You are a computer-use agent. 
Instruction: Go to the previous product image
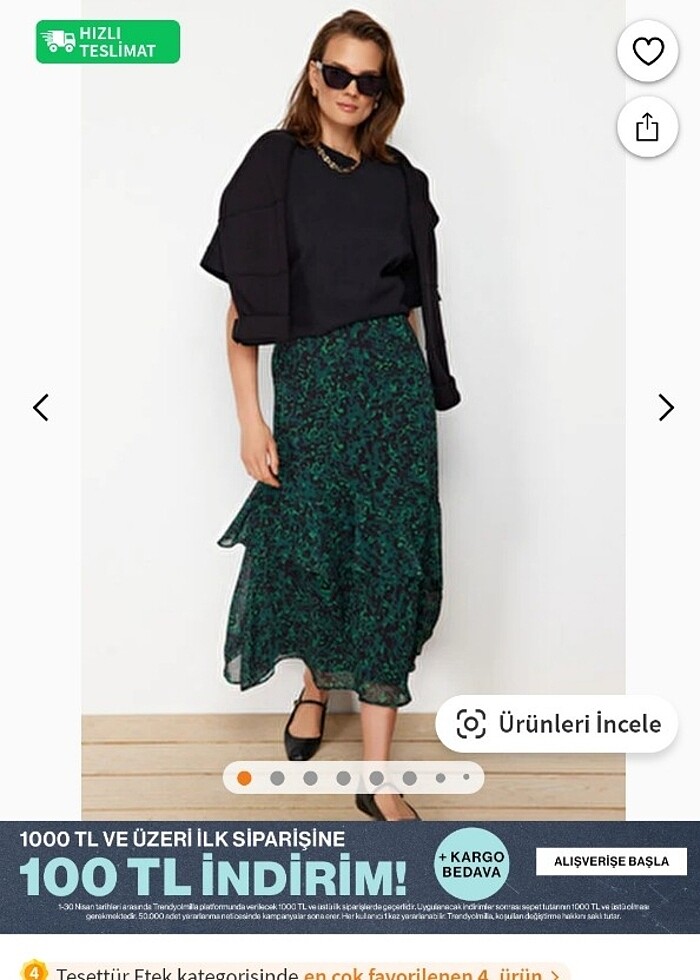(41, 407)
